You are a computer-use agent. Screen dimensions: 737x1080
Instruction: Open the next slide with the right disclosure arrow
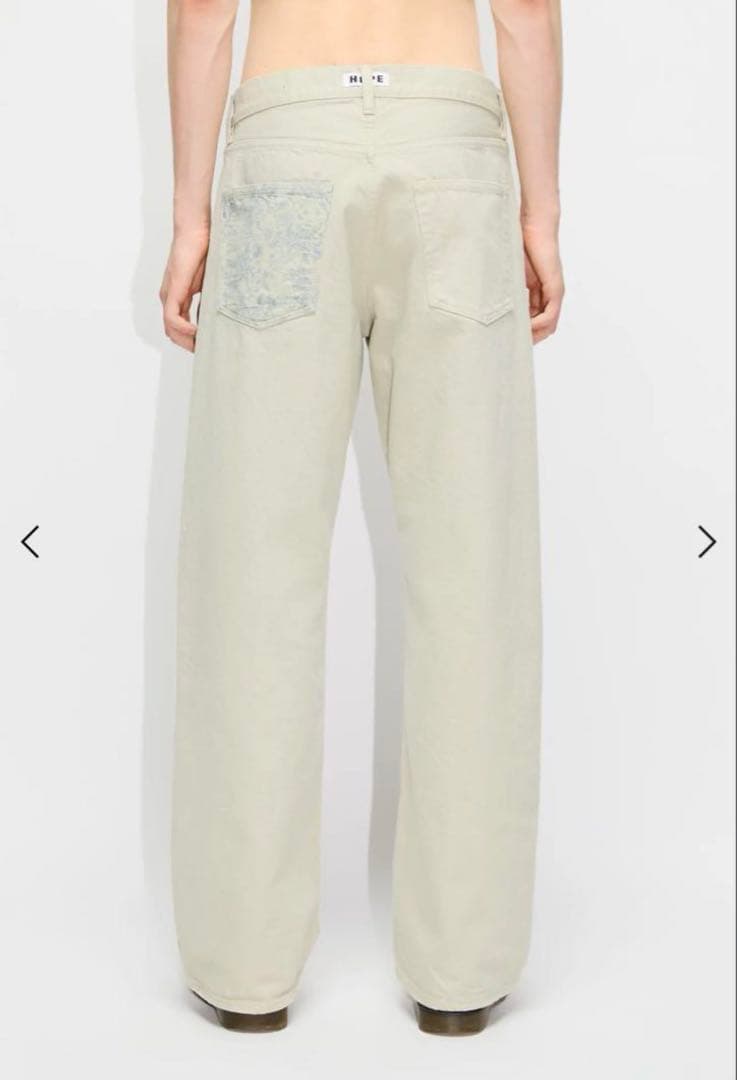(x=706, y=541)
